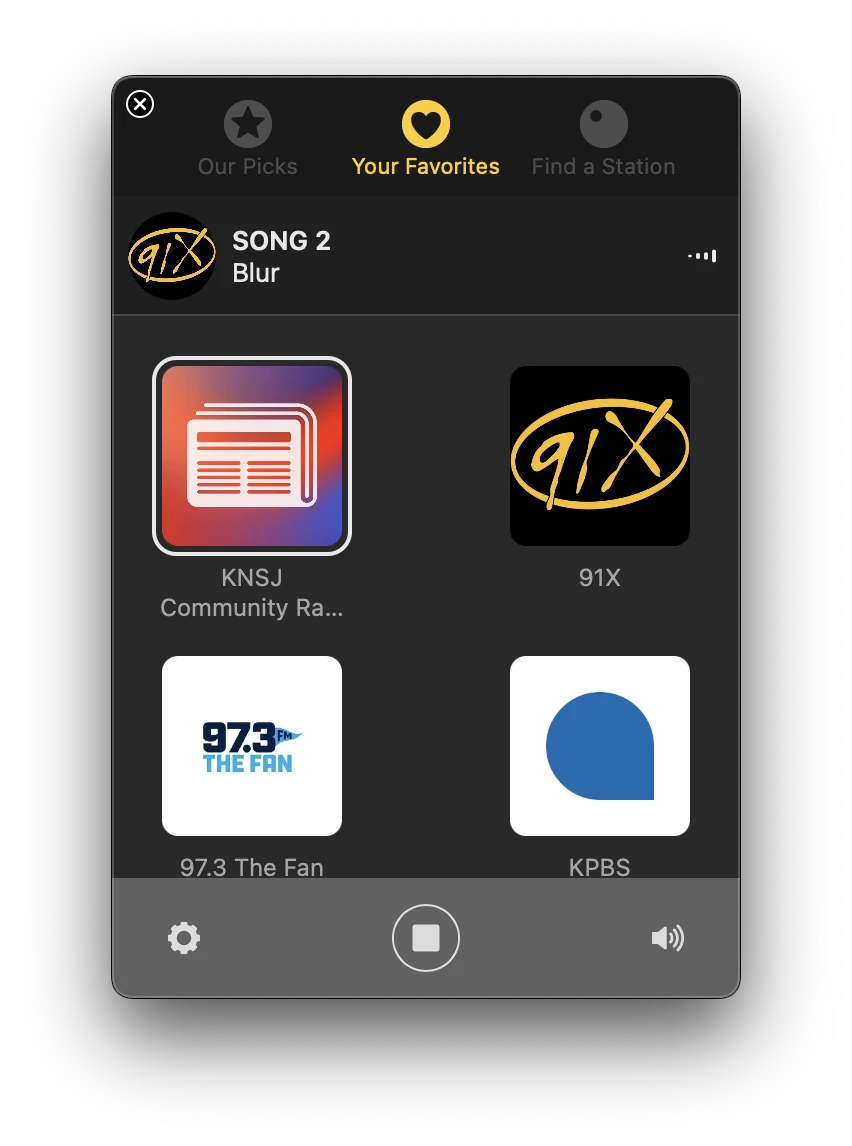Tune in to the 91X station tile

(x=600, y=456)
